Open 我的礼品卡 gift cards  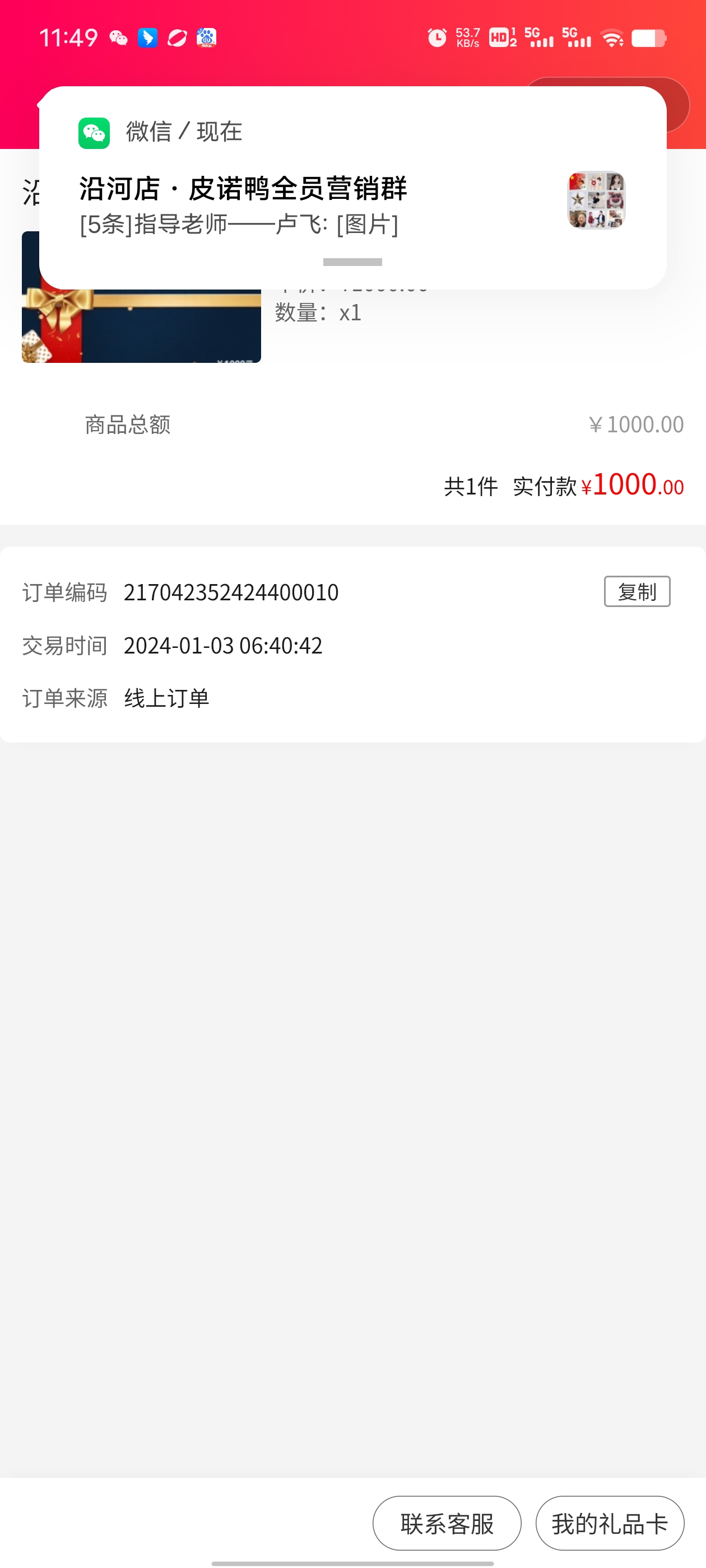(x=609, y=1523)
